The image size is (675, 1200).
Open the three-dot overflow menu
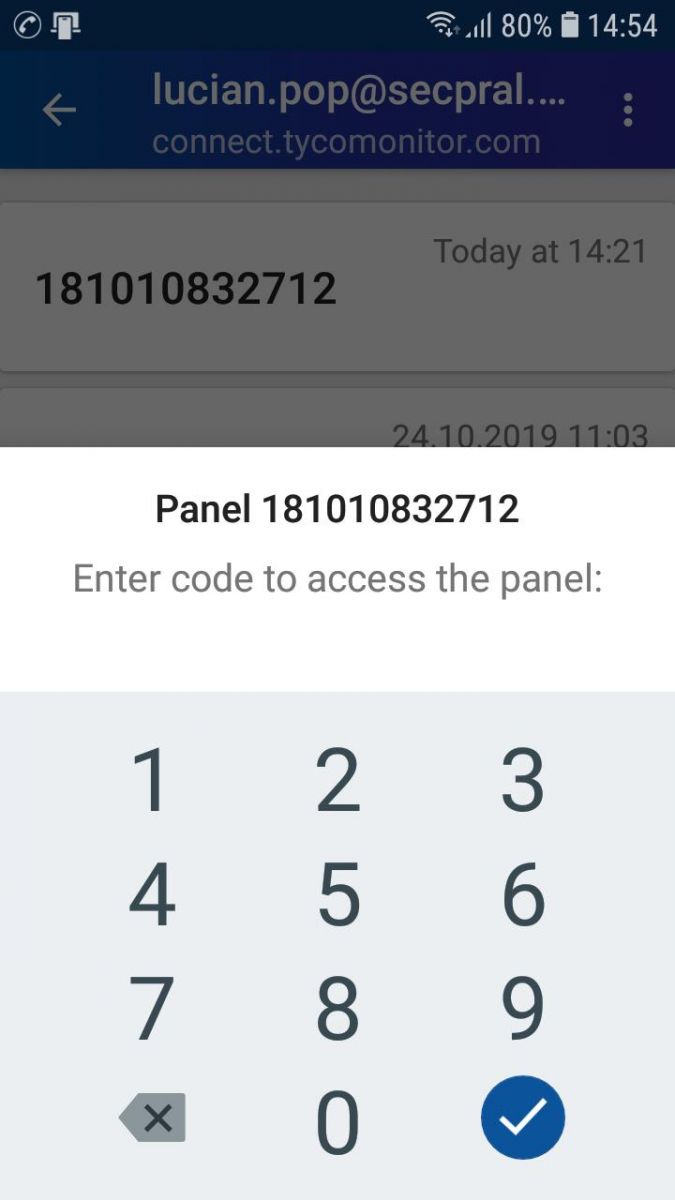628,110
